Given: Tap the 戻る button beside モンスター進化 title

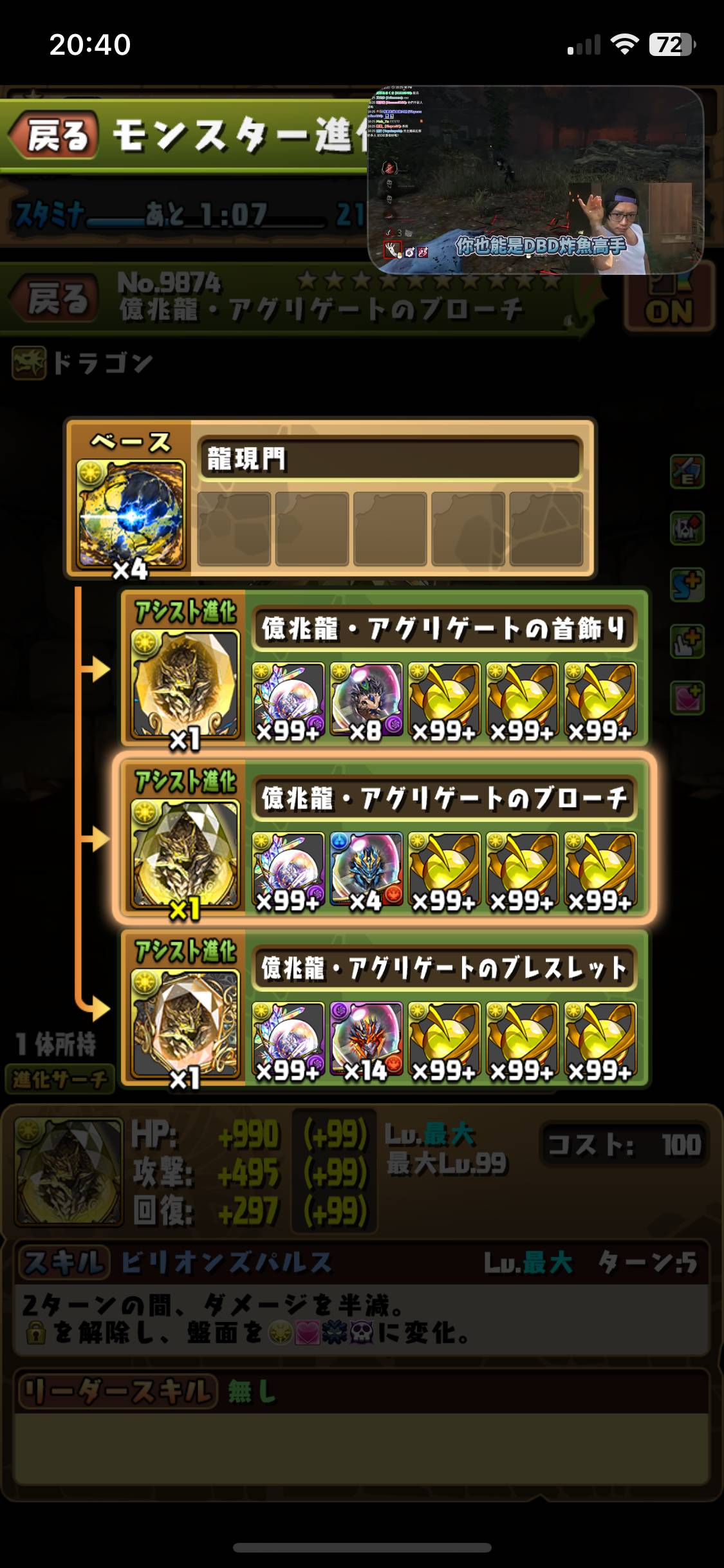Looking at the screenshot, I should click(x=55, y=135).
